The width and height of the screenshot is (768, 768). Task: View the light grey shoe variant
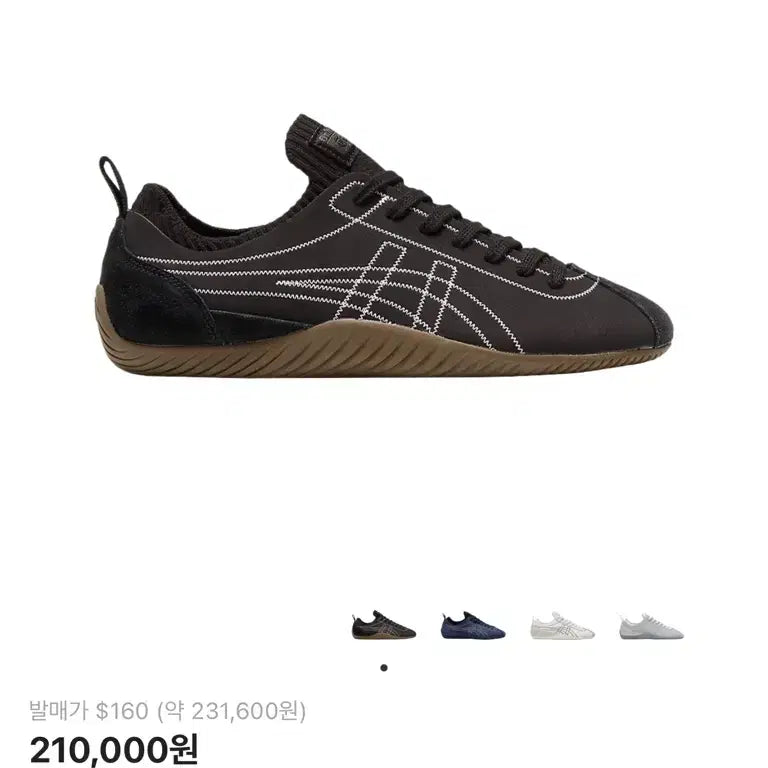tap(650, 626)
